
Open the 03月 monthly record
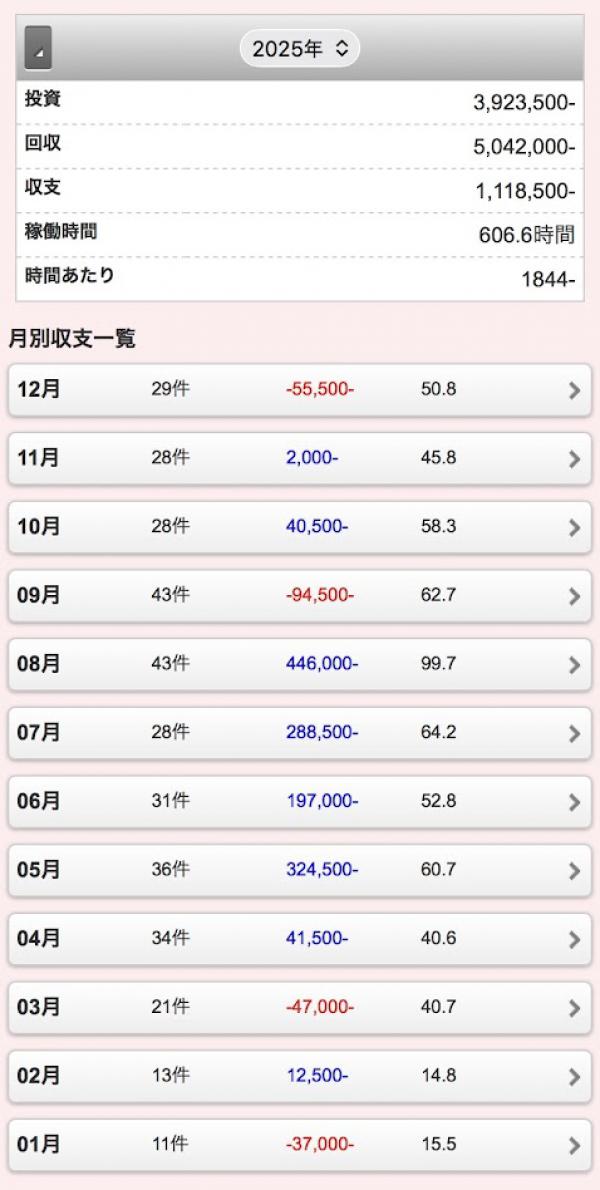(x=300, y=1008)
